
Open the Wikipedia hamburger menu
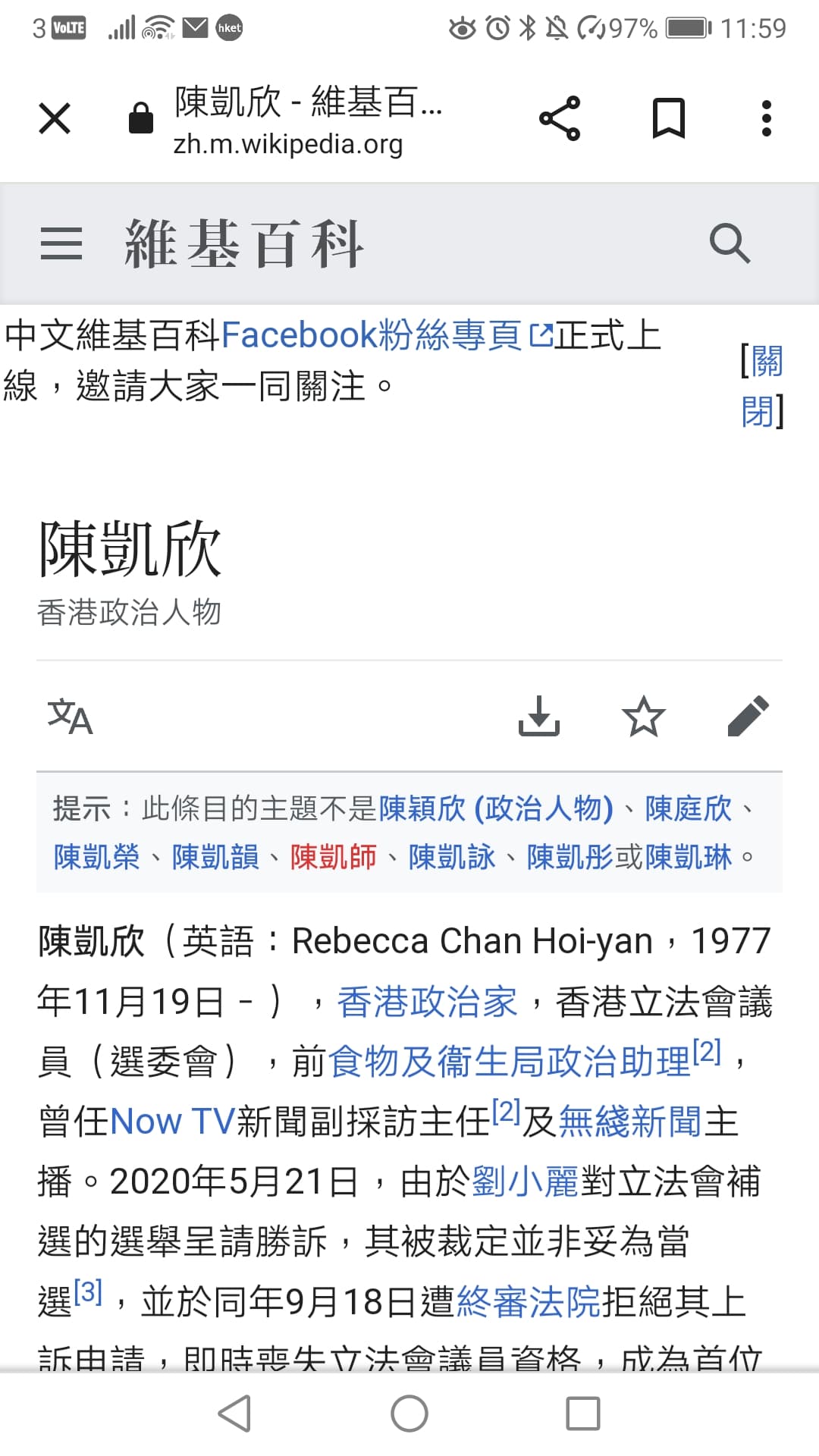[x=61, y=243]
